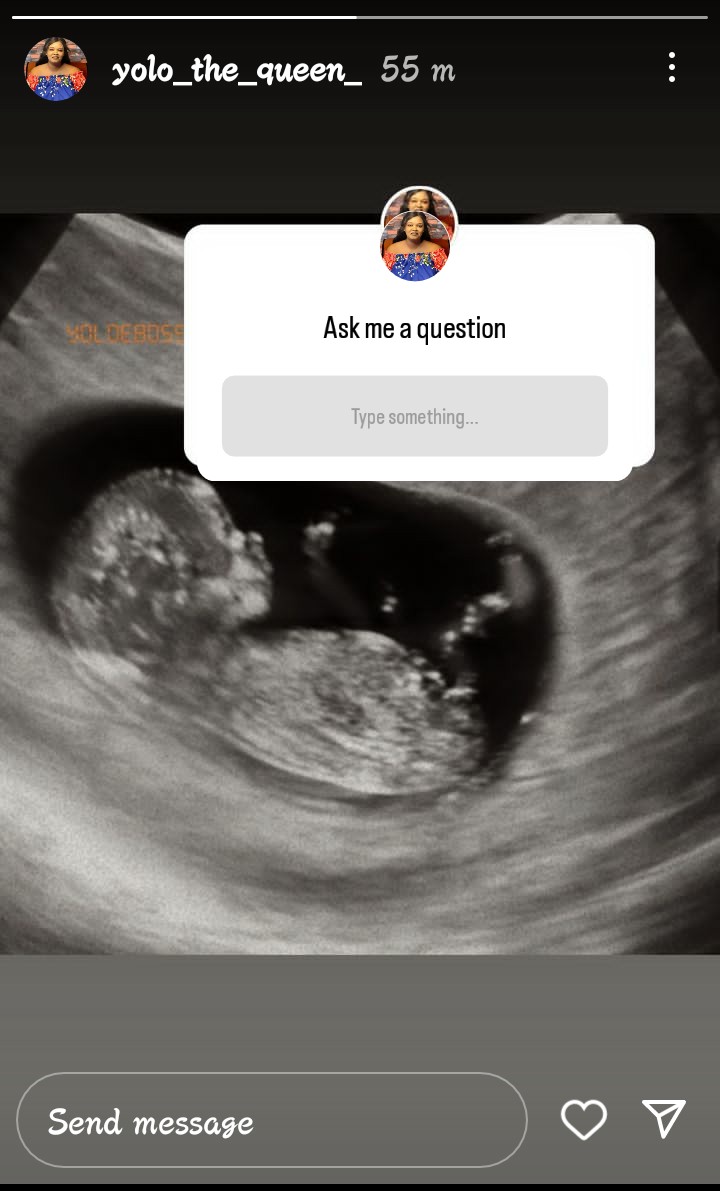Like this story with the heart
Image resolution: width=720 pixels, height=1191 pixels.
pos(584,1119)
